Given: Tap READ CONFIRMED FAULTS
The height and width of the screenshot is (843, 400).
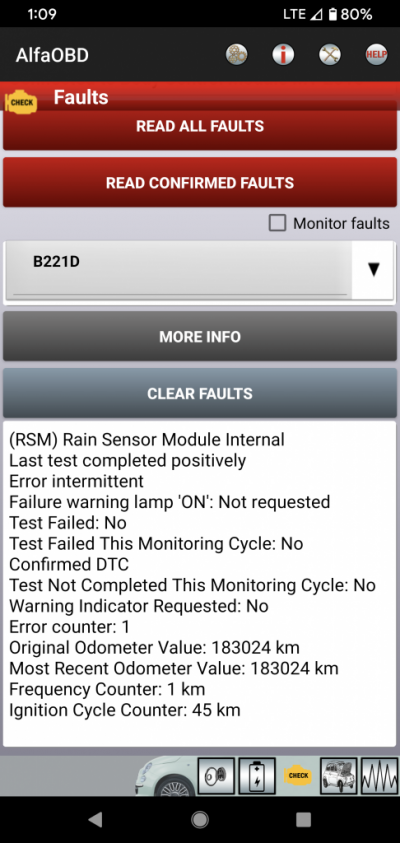Looking at the screenshot, I should pyautogui.click(x=200, y=183).
